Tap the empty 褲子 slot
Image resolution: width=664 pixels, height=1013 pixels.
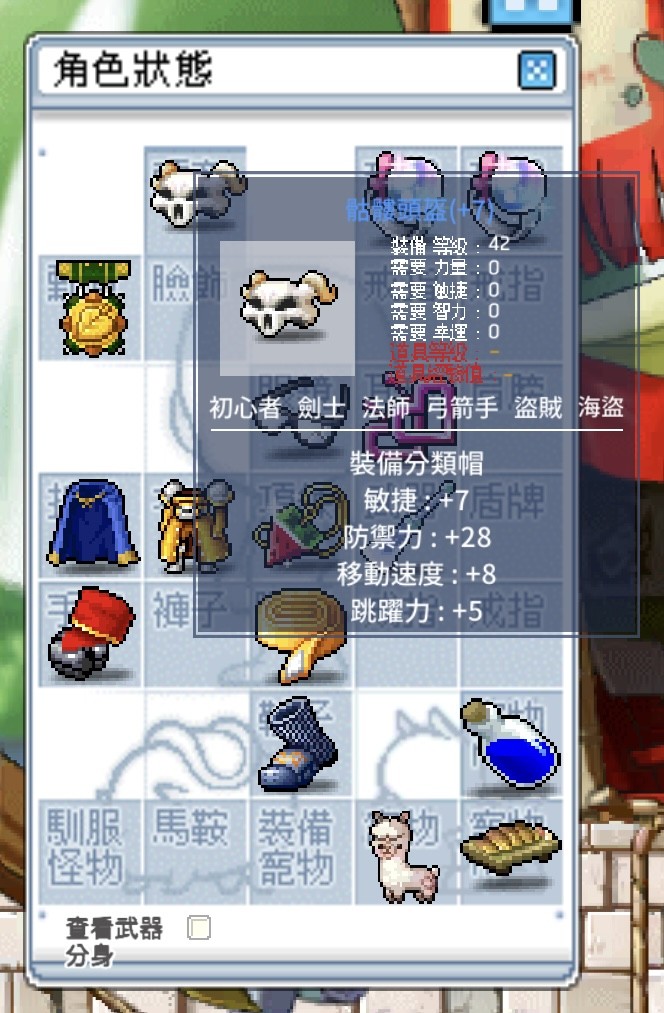196,633
